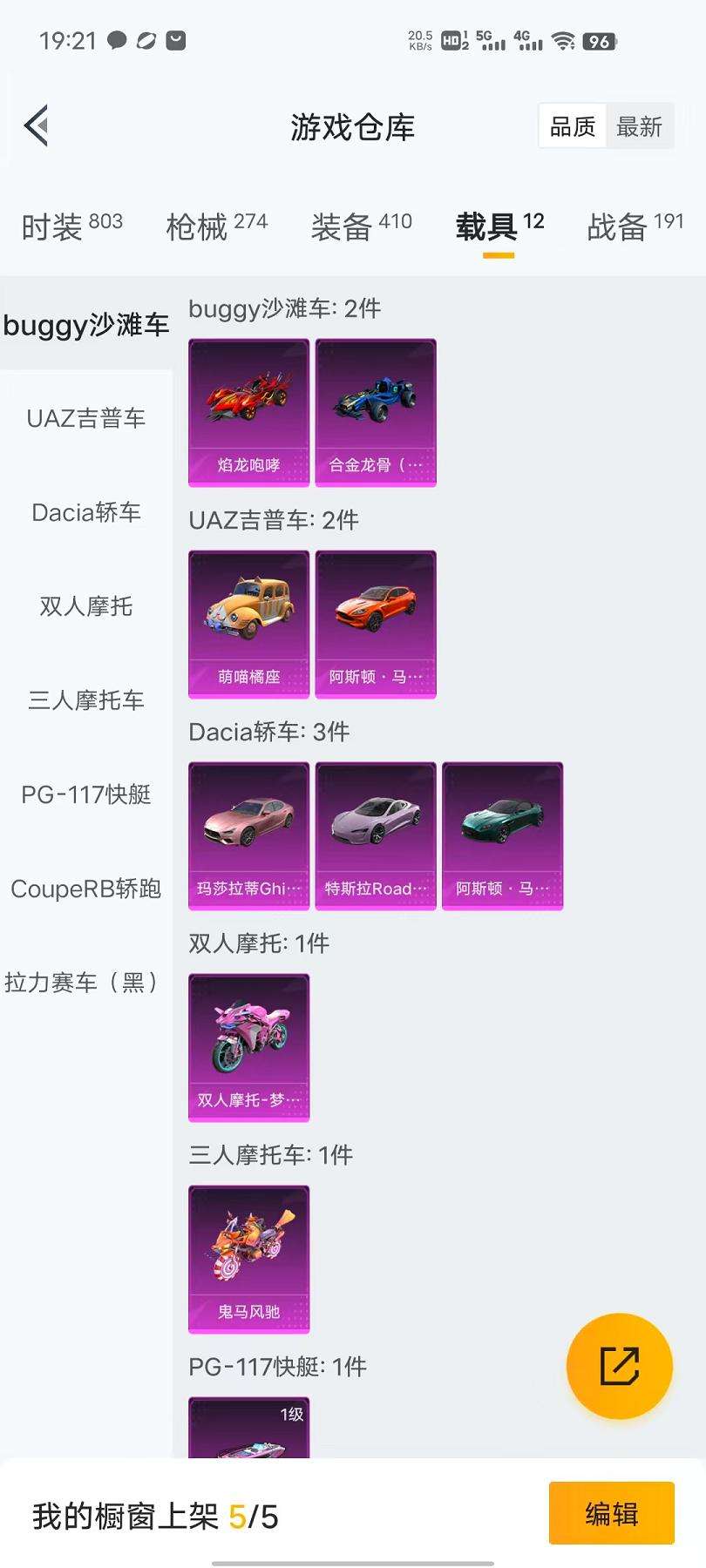Tap the orange share floating button
This screenshot has width=706, height=1568.
(x=619, y=1366)
